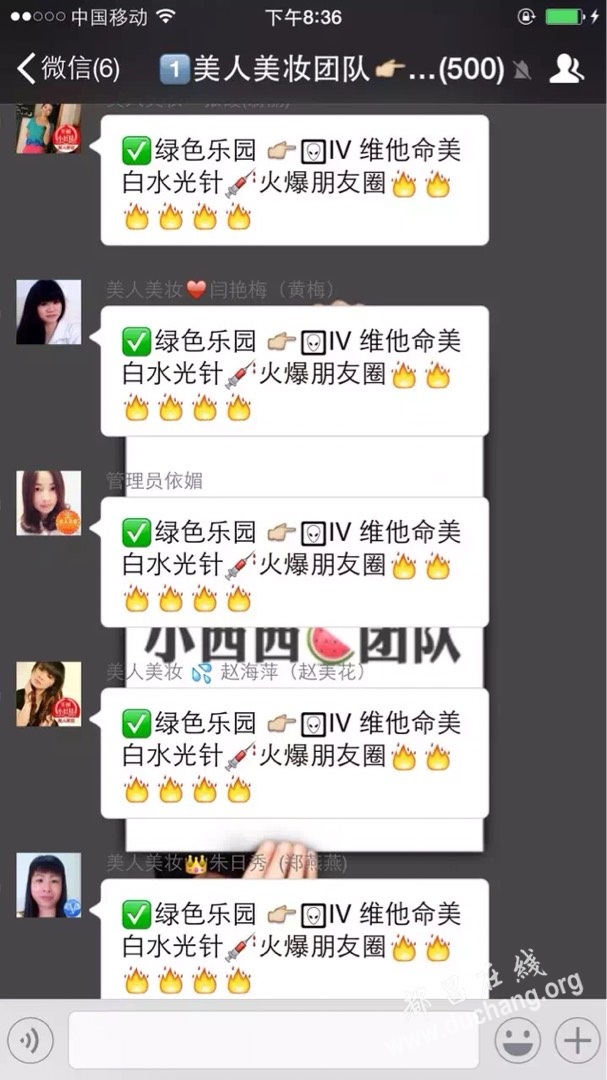Open the plus attachment menu

pyautogui.click(x=577, y=1042)
